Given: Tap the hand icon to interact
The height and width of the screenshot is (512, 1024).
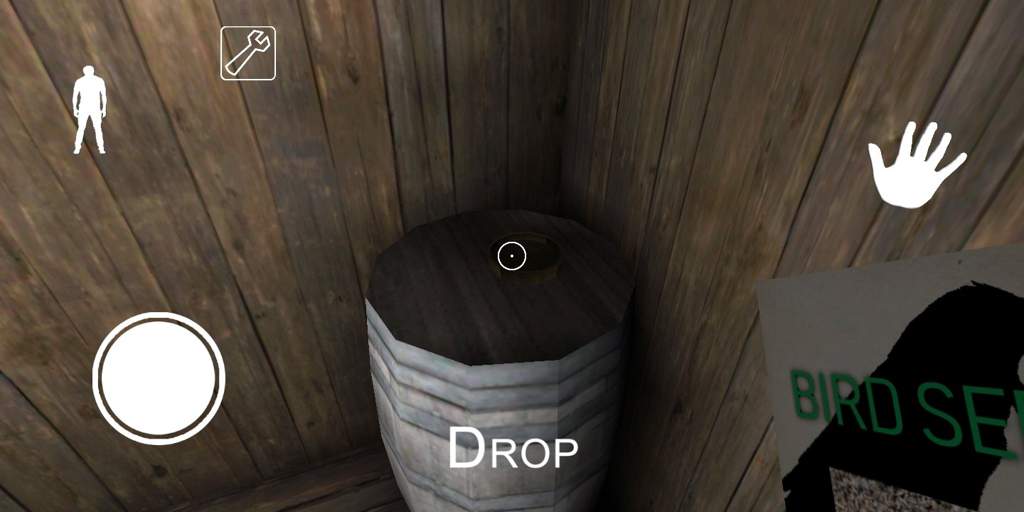Looking at the screenshot, I should [914, 164].
